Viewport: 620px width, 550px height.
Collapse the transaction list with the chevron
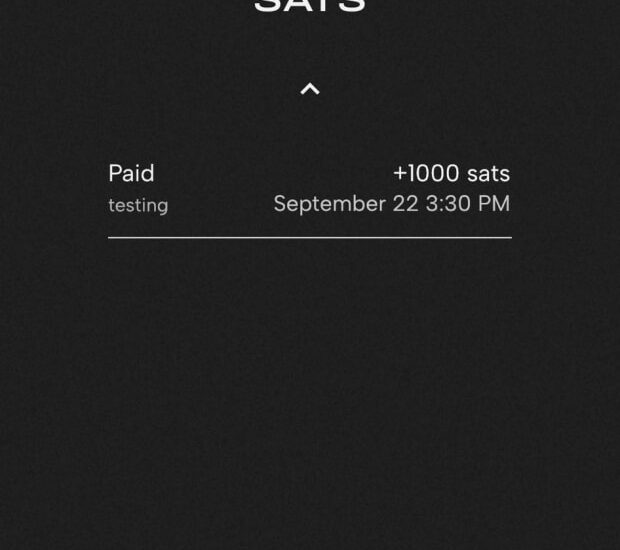(x=310, y=89)
